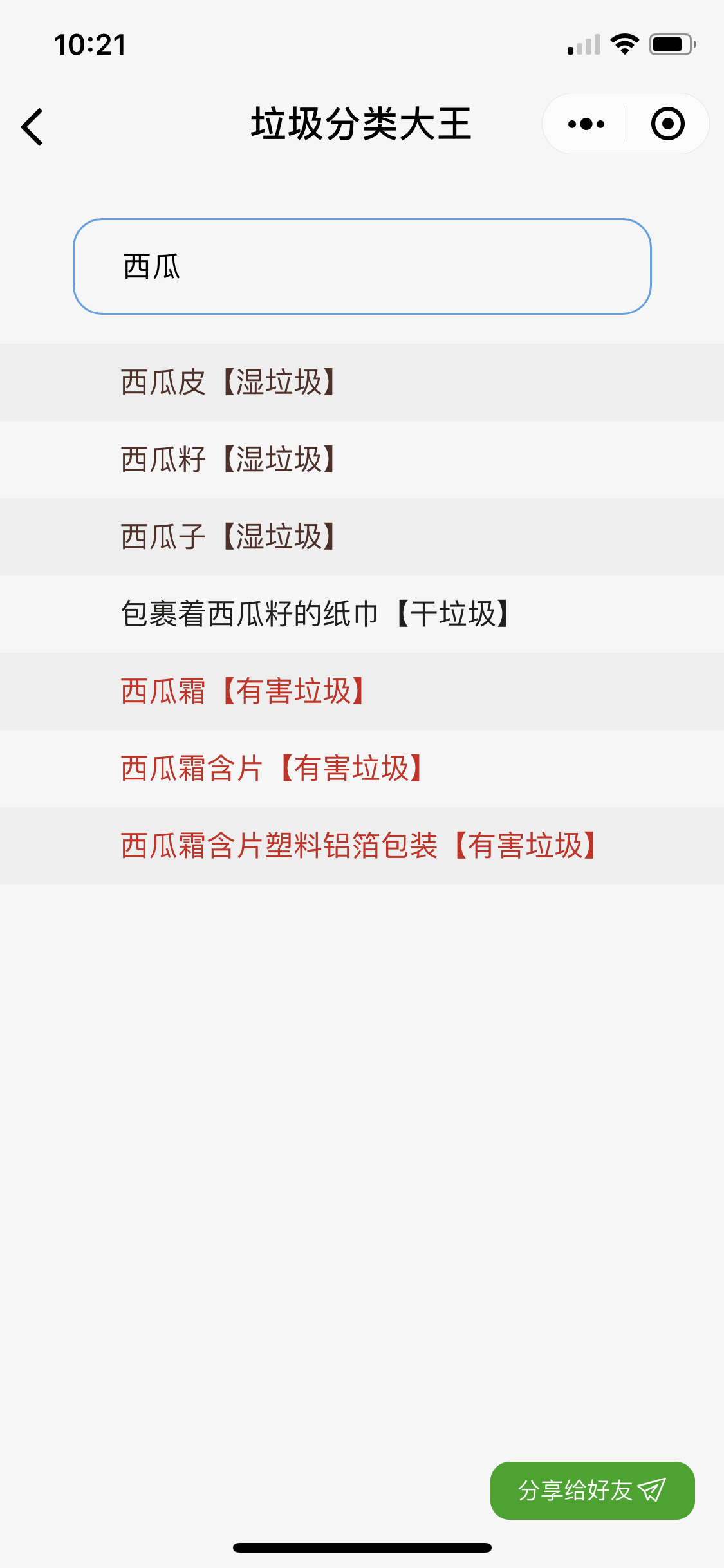The width and height of the screenshot is (724, 1568).
Task: Open the 西瓜子【湿垃圾】 result
Action: (x=362, y=537)
